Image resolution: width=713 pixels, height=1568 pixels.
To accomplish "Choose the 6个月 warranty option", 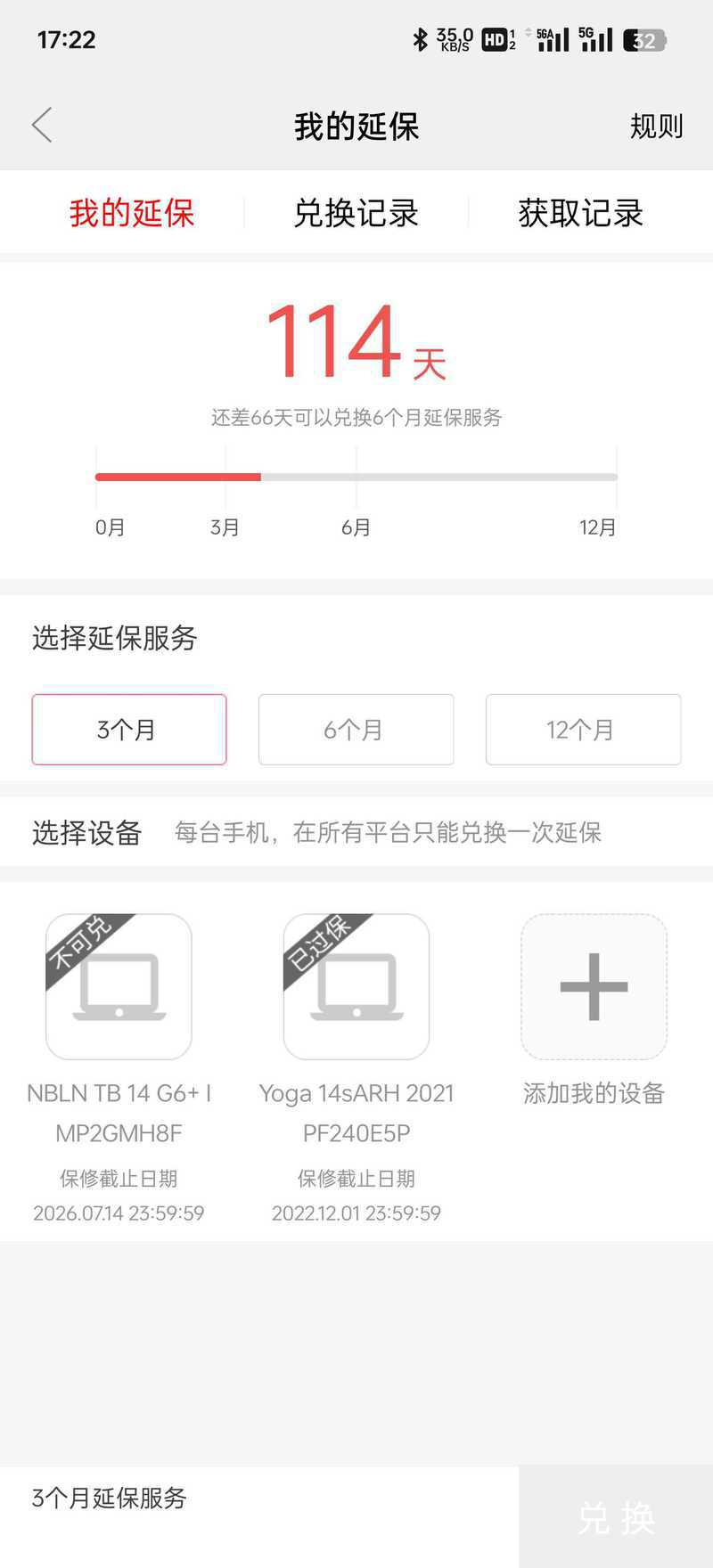I will coord(356,730).
